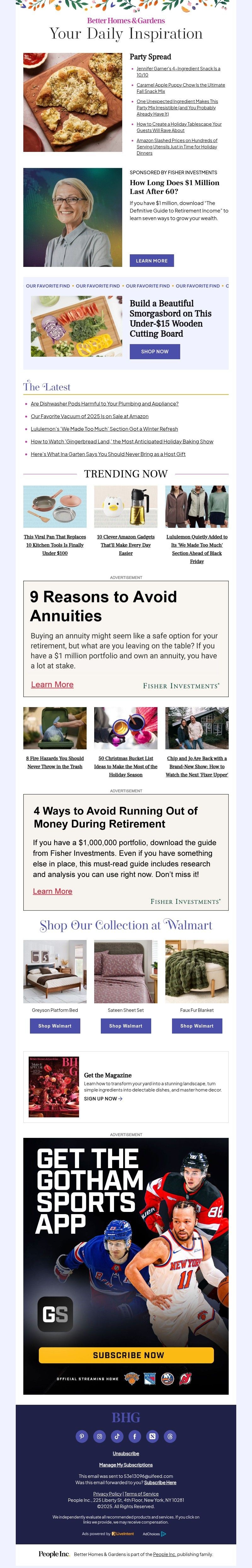252x1568 pixels.
Task: Tap Learn More in 9 Reasons annuities ad
Action: (x=52, y=684)
